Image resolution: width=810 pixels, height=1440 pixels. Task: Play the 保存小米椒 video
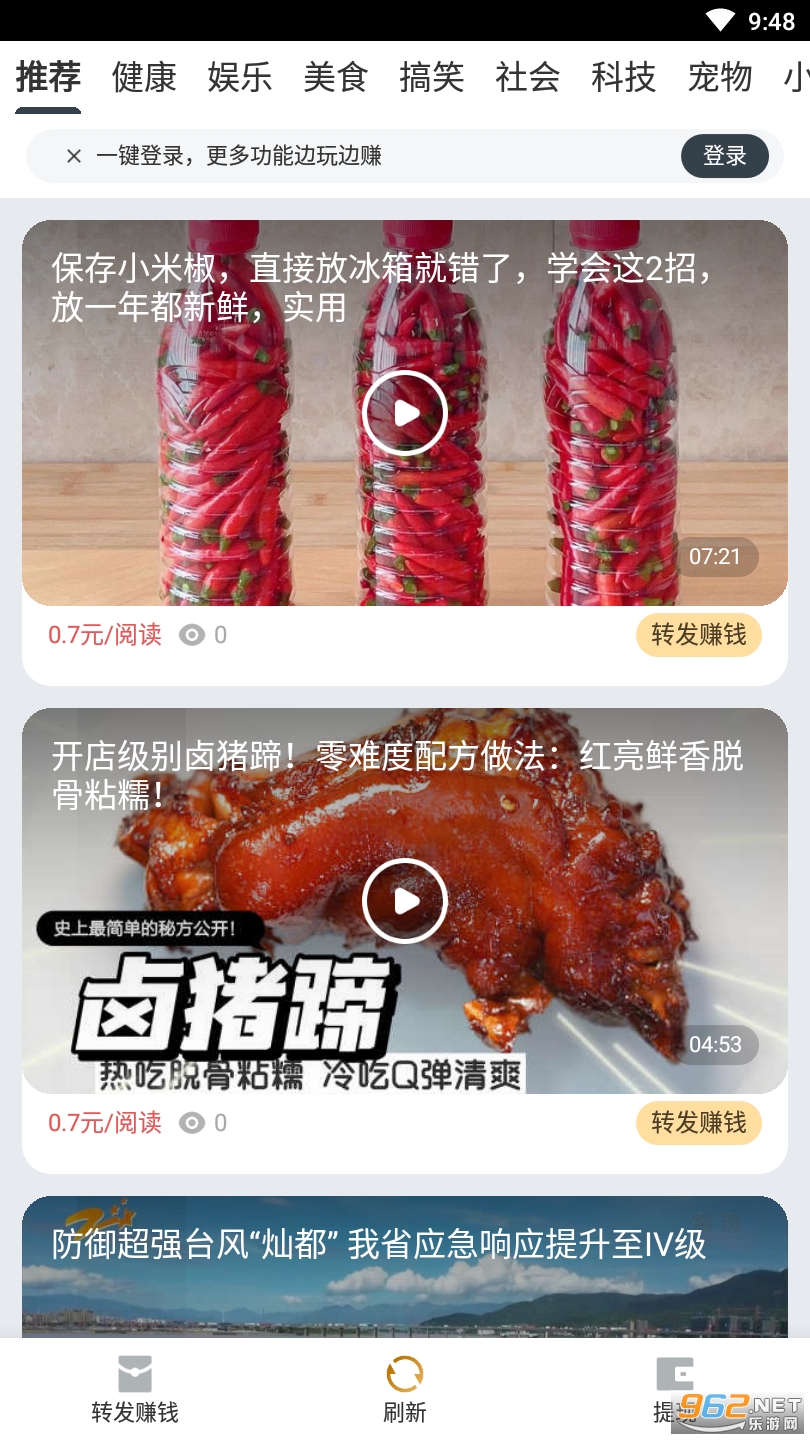coord(405,413)
